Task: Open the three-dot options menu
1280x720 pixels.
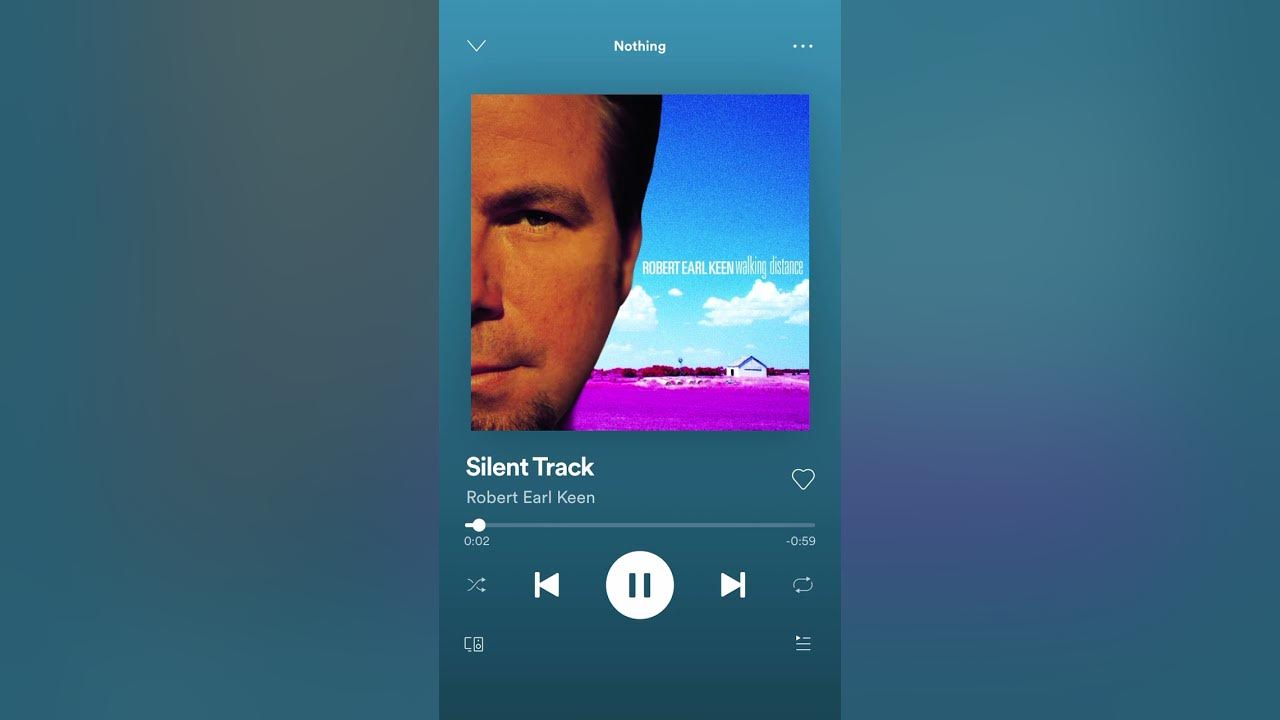Action: click(x=803, y=46)
